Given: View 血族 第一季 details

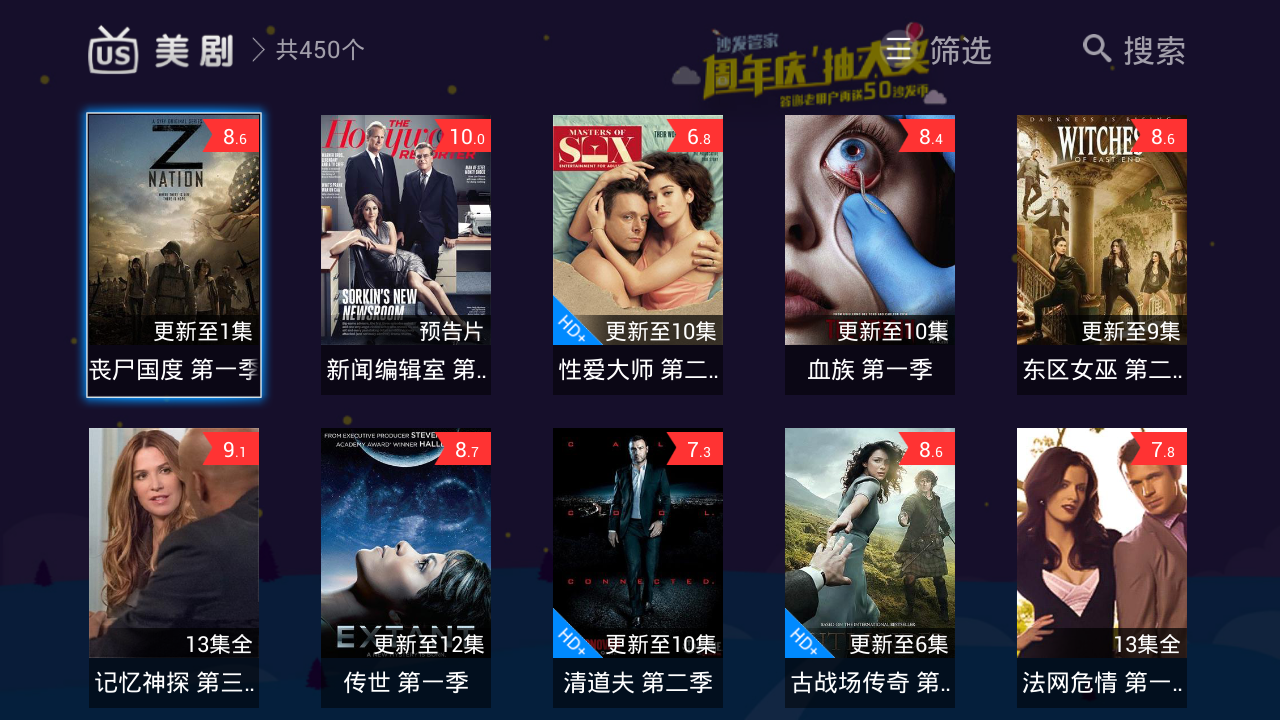Looking at the screenshot, I should pyautogui.click(x=870, y=254).
